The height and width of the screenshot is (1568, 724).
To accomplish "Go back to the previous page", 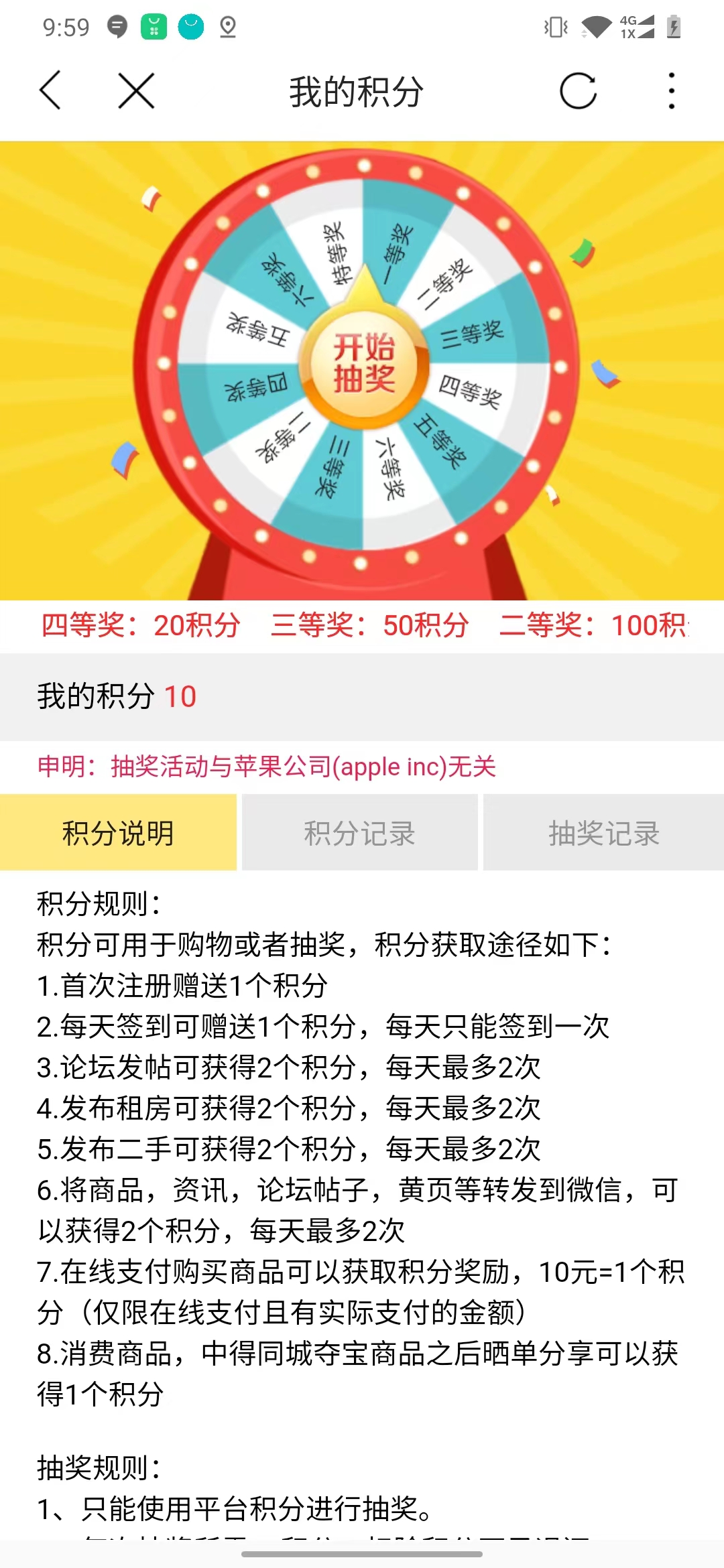I will tap(50, 90).
